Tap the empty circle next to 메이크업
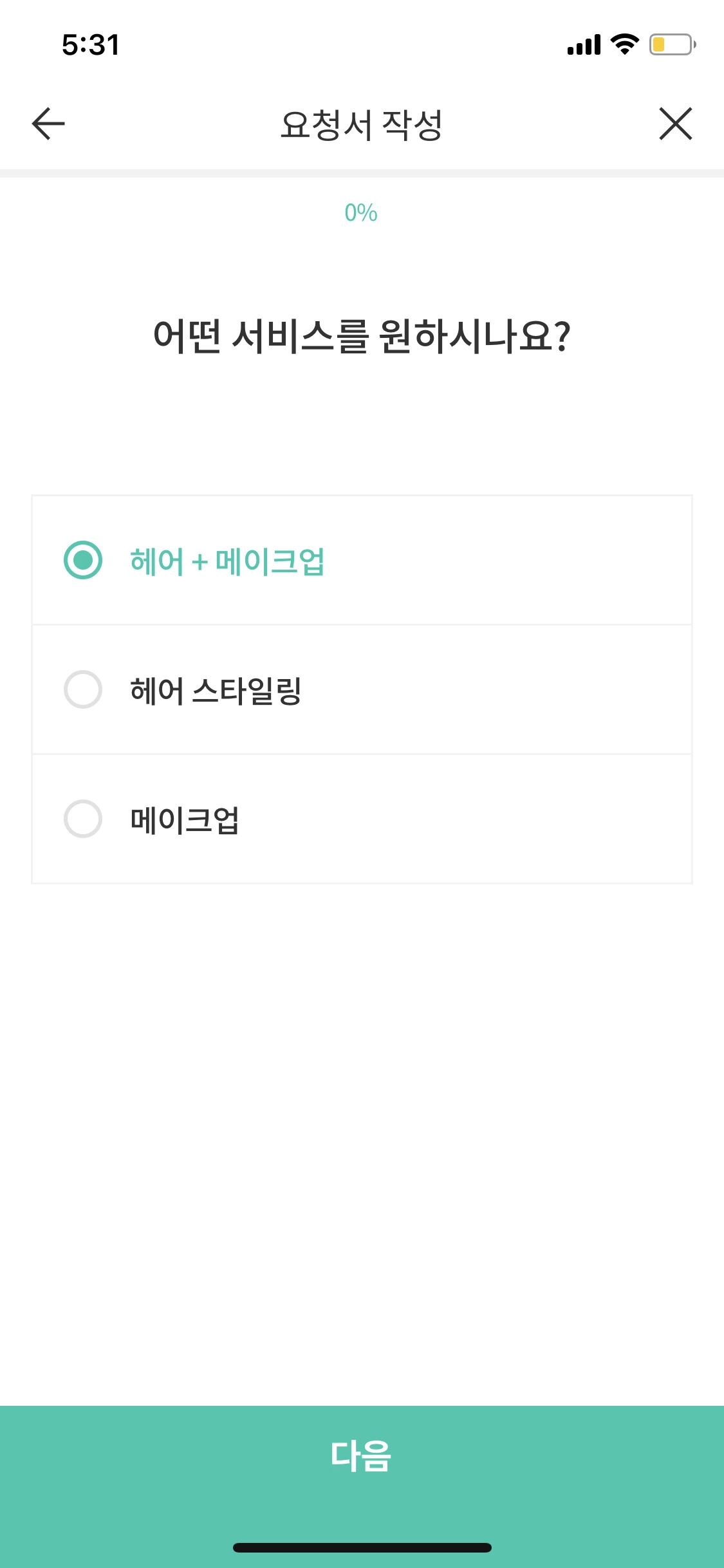This screenshot has height=1568, width=724. pos(83,818)
